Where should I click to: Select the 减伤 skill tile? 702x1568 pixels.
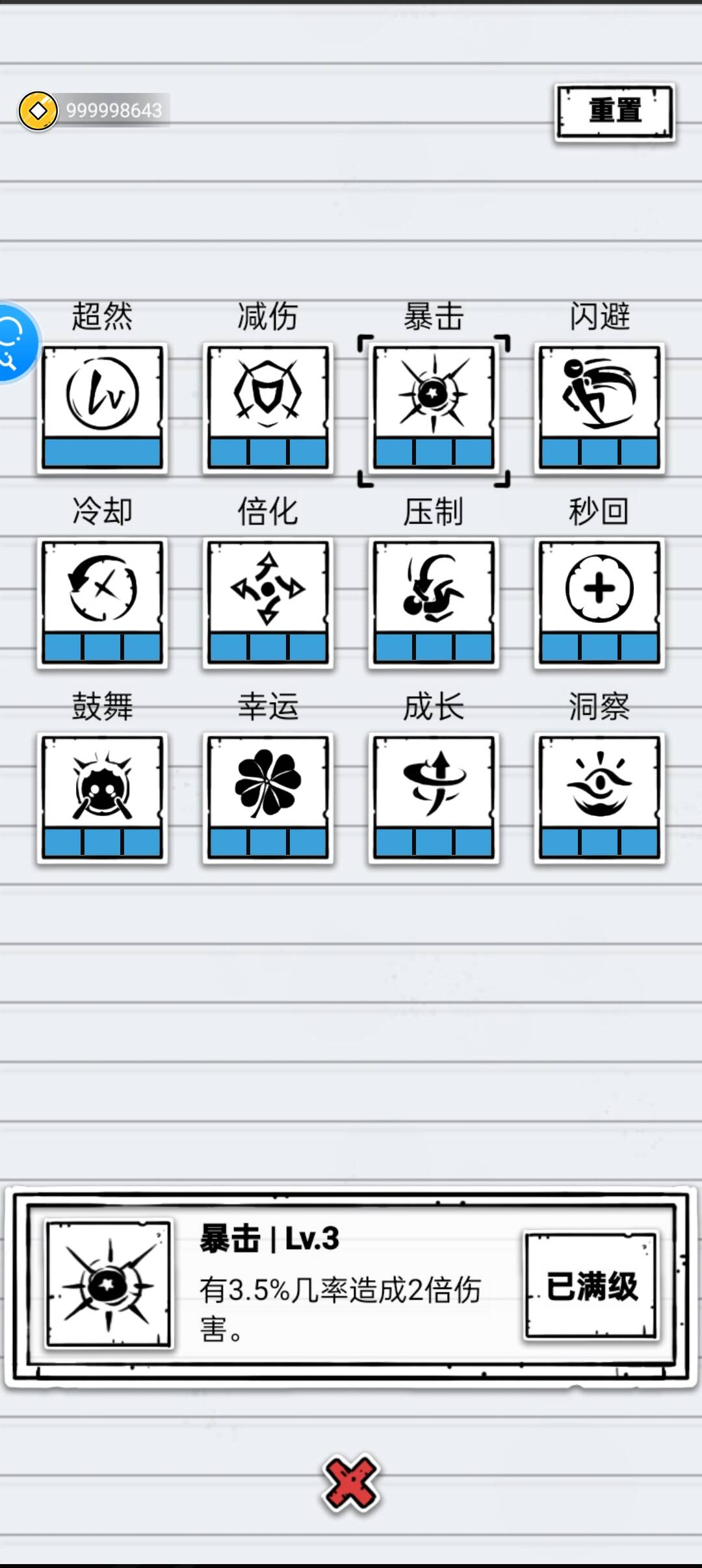point(268,408)
